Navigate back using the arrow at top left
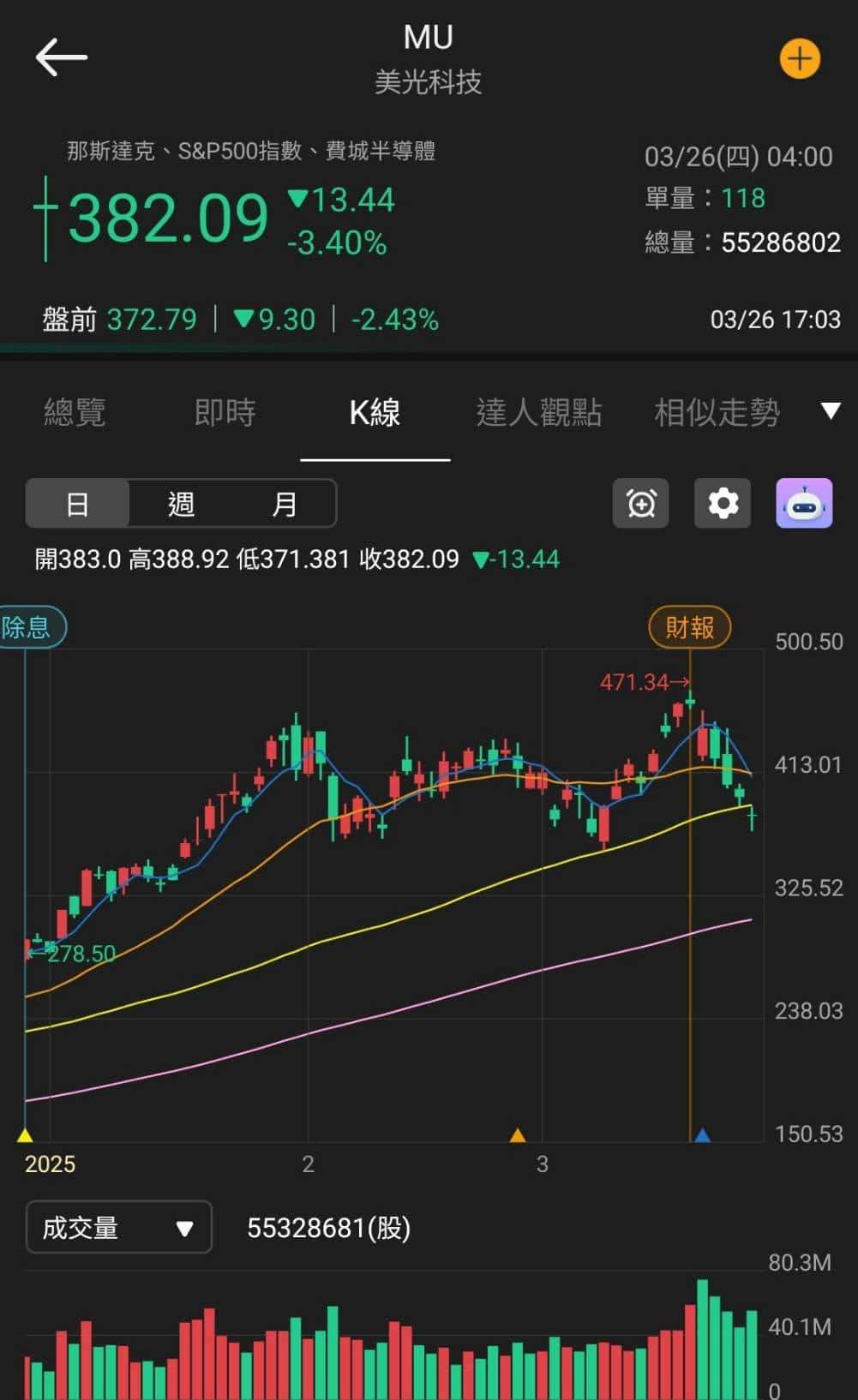This screenshot has width=858, height=1400. [x=61, y=57]
